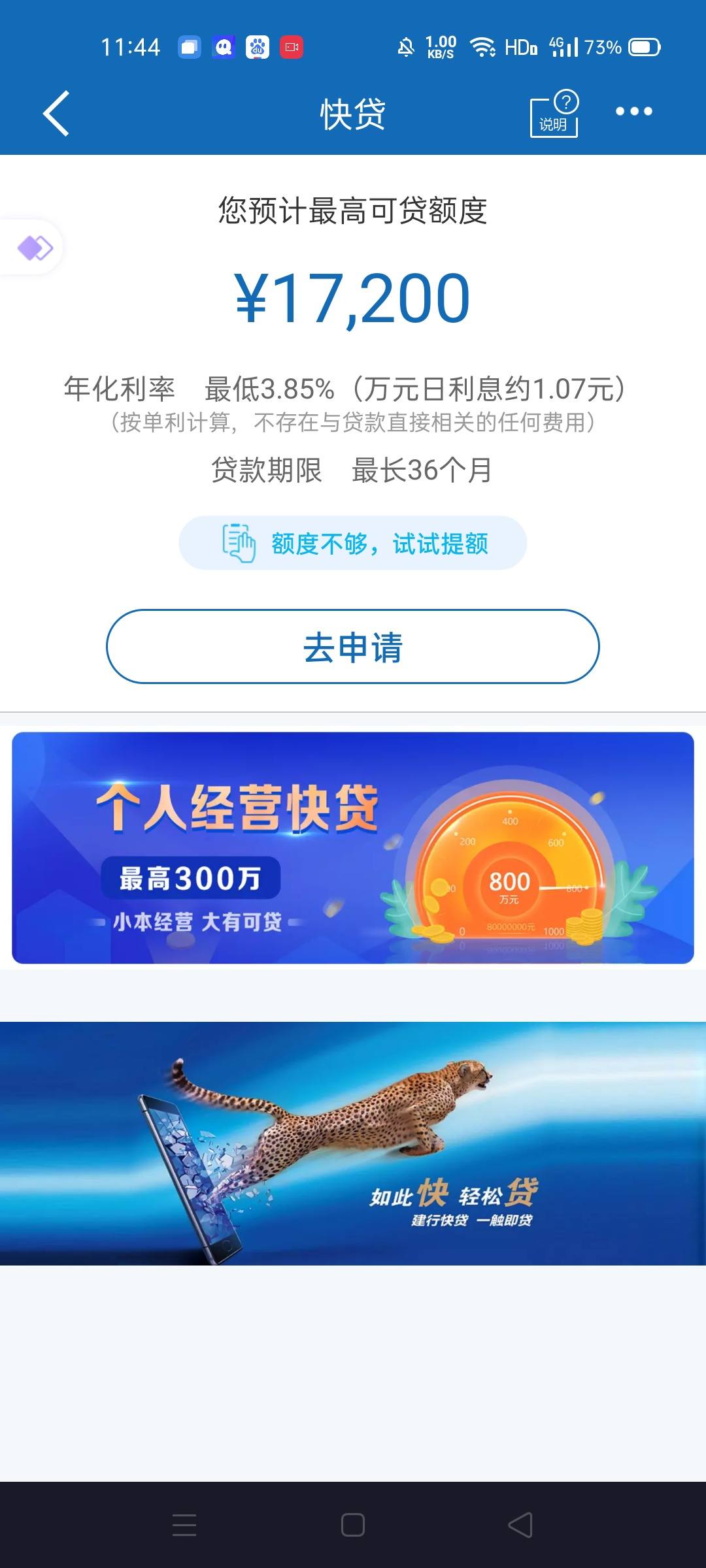Open the three-dot overflow menu
This screenshot has height=1568, width=706.
(633, 112)
